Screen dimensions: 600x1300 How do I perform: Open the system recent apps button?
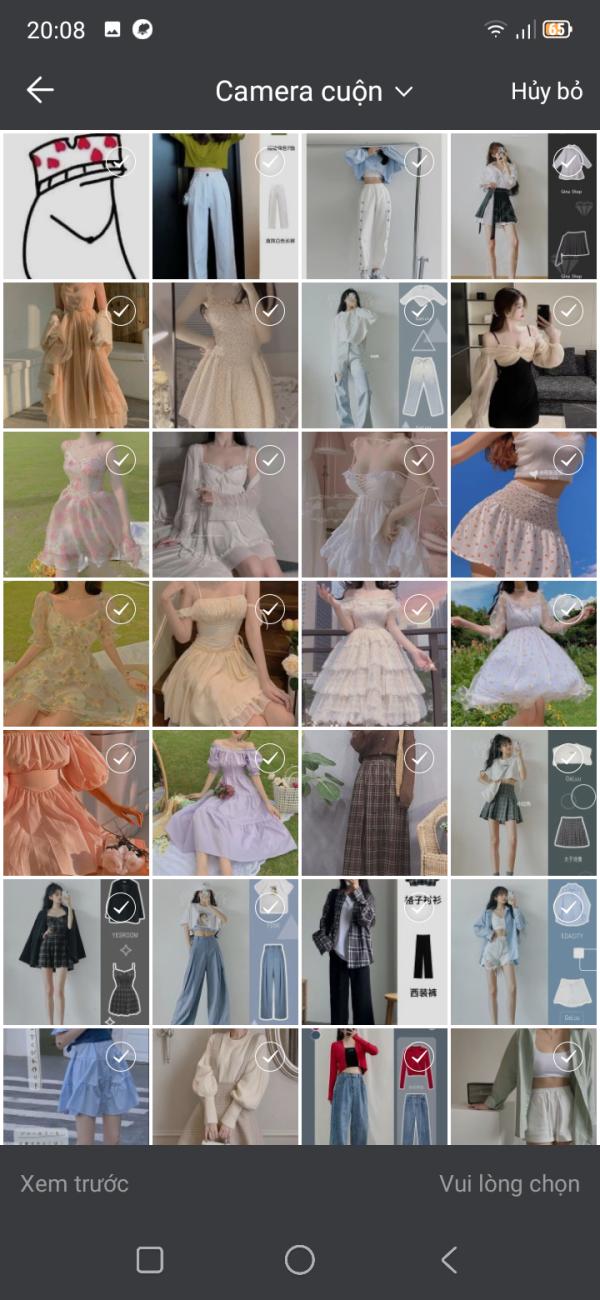(150, 1259)
